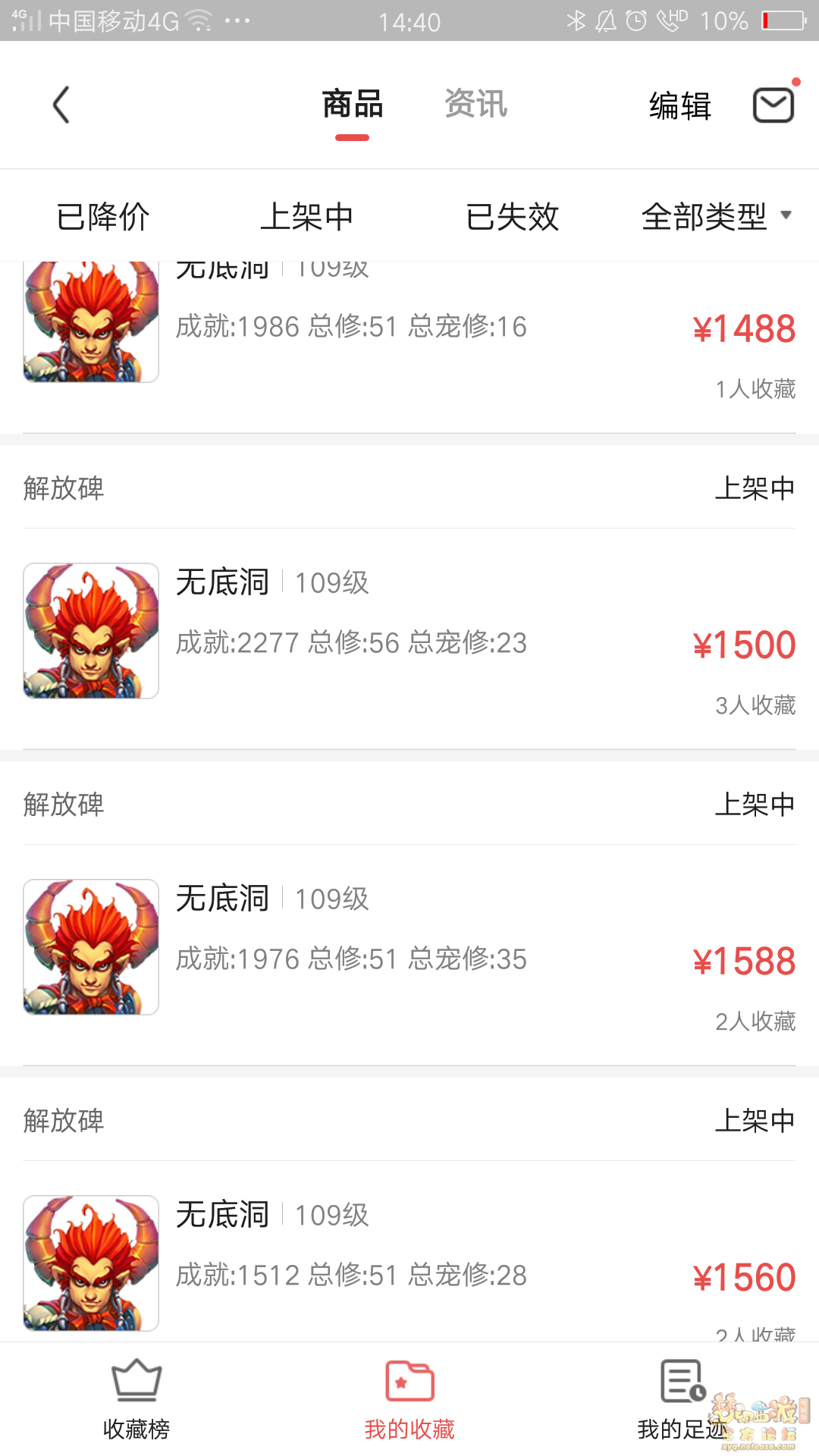Go back using the top-left arrow

coord(61,105)
